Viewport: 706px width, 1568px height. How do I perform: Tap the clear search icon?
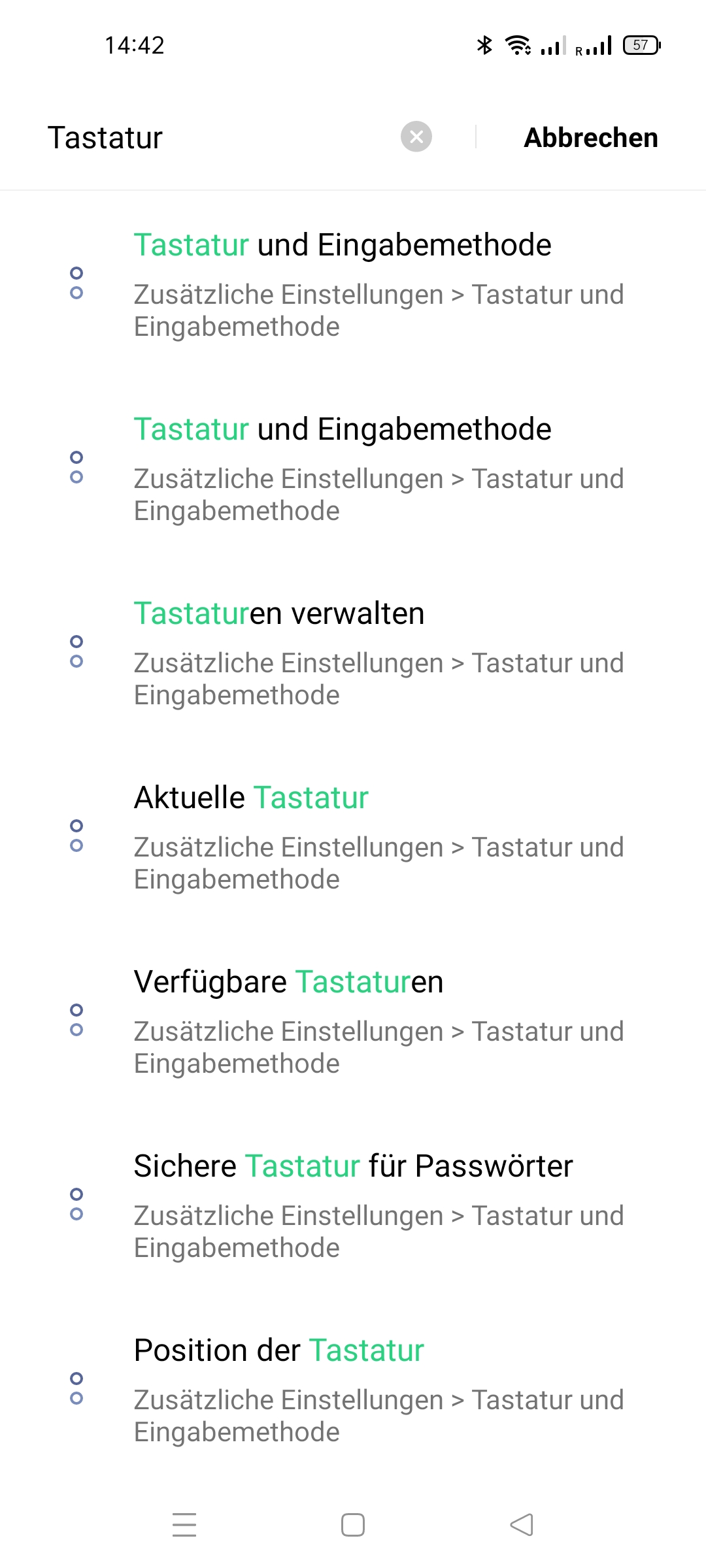416,137
